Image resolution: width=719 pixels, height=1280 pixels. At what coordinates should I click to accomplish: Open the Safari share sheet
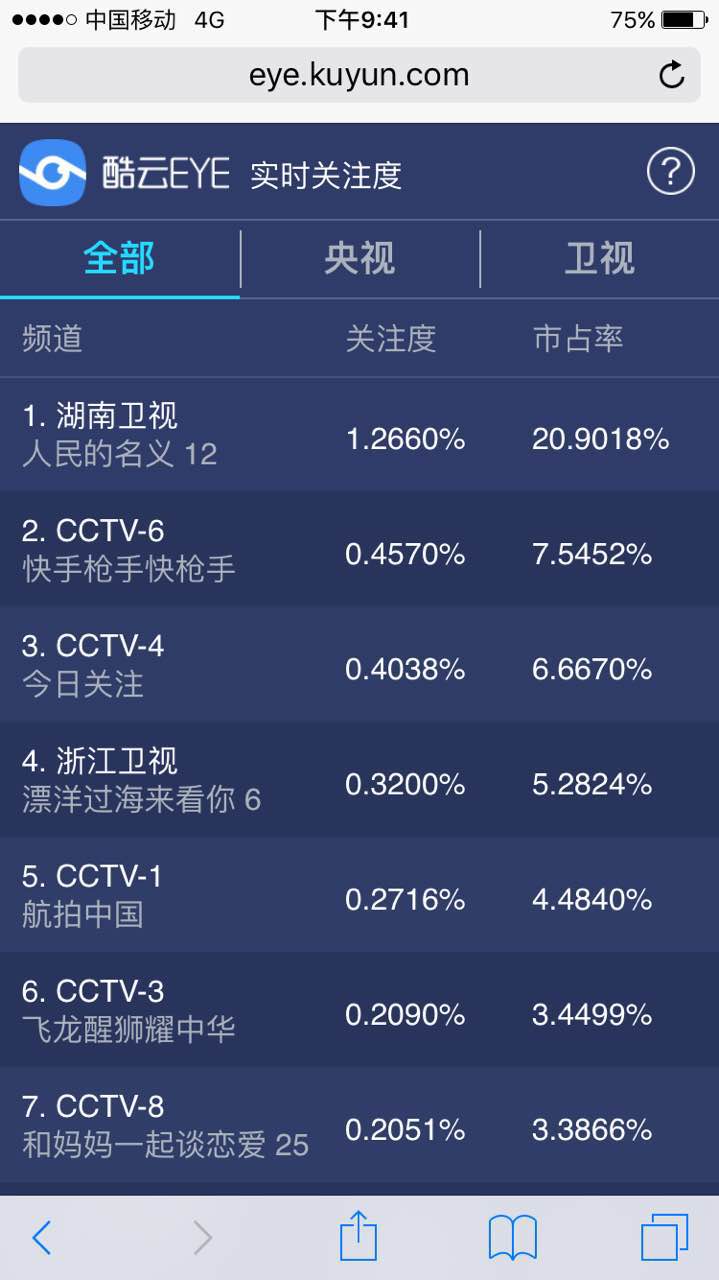coord(358,1238)
